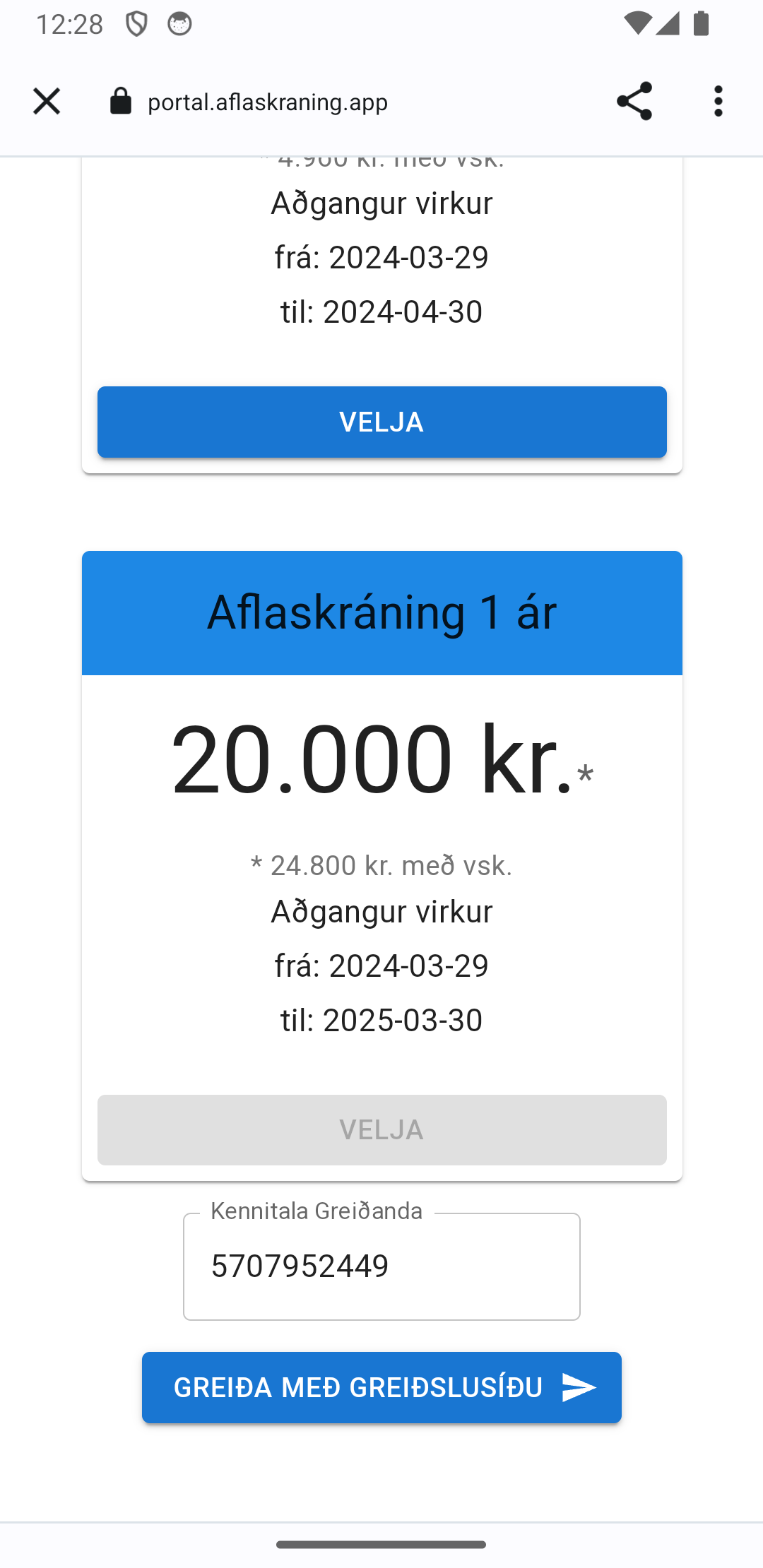The width and height of the screenshot is (763, 1568).
Task: Select the Kennitala Greiðanda input field
Action: 381,1266
